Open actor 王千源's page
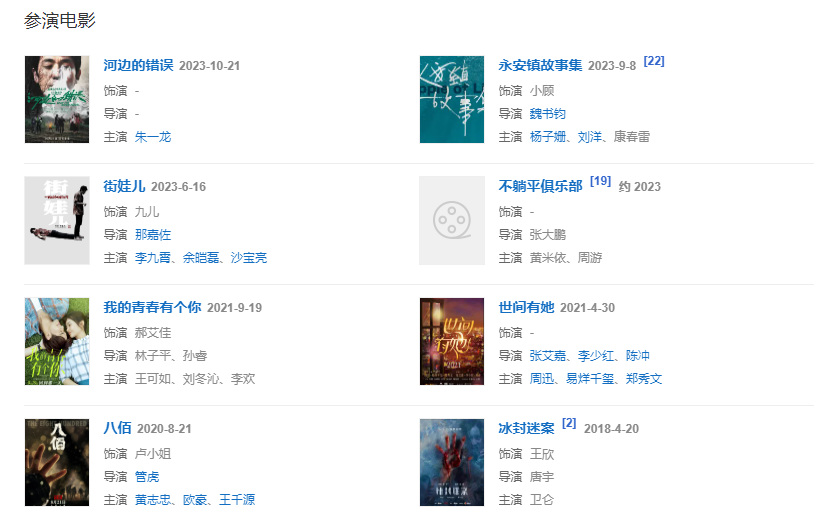832x524 pixels. 237,500
